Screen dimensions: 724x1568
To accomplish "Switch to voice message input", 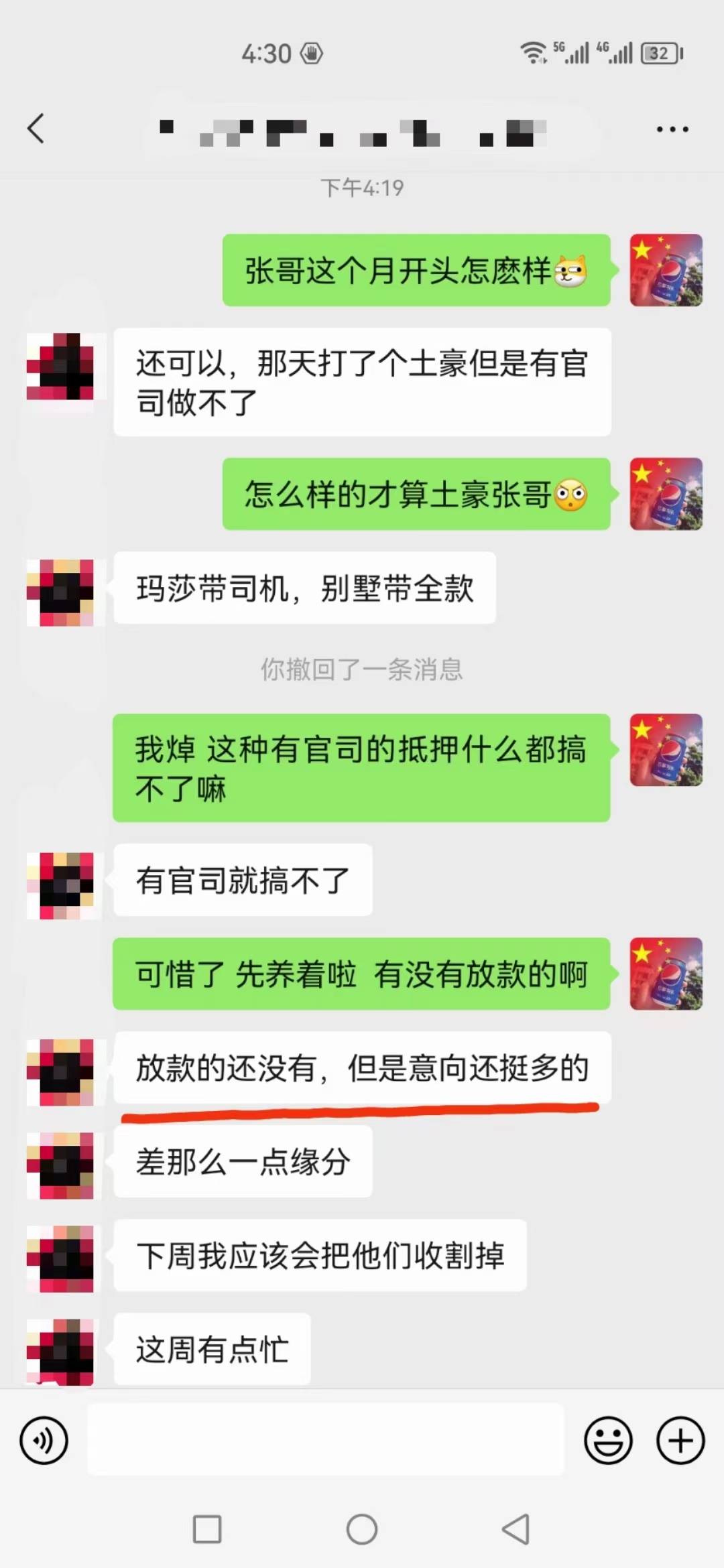I will pyautogui.click(x=44, y=1440).
